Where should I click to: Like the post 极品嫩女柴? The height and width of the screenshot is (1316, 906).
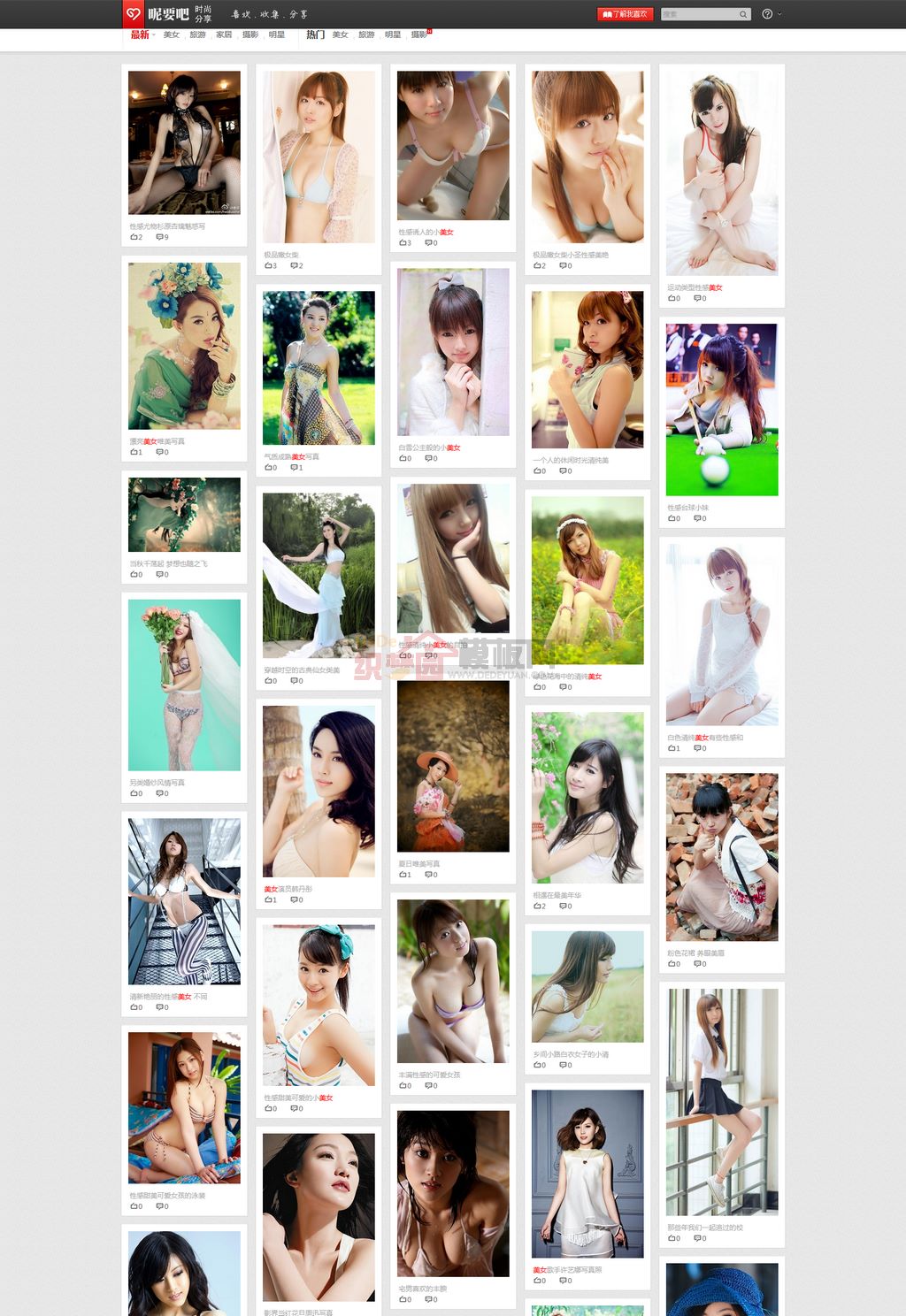[270, 265]
